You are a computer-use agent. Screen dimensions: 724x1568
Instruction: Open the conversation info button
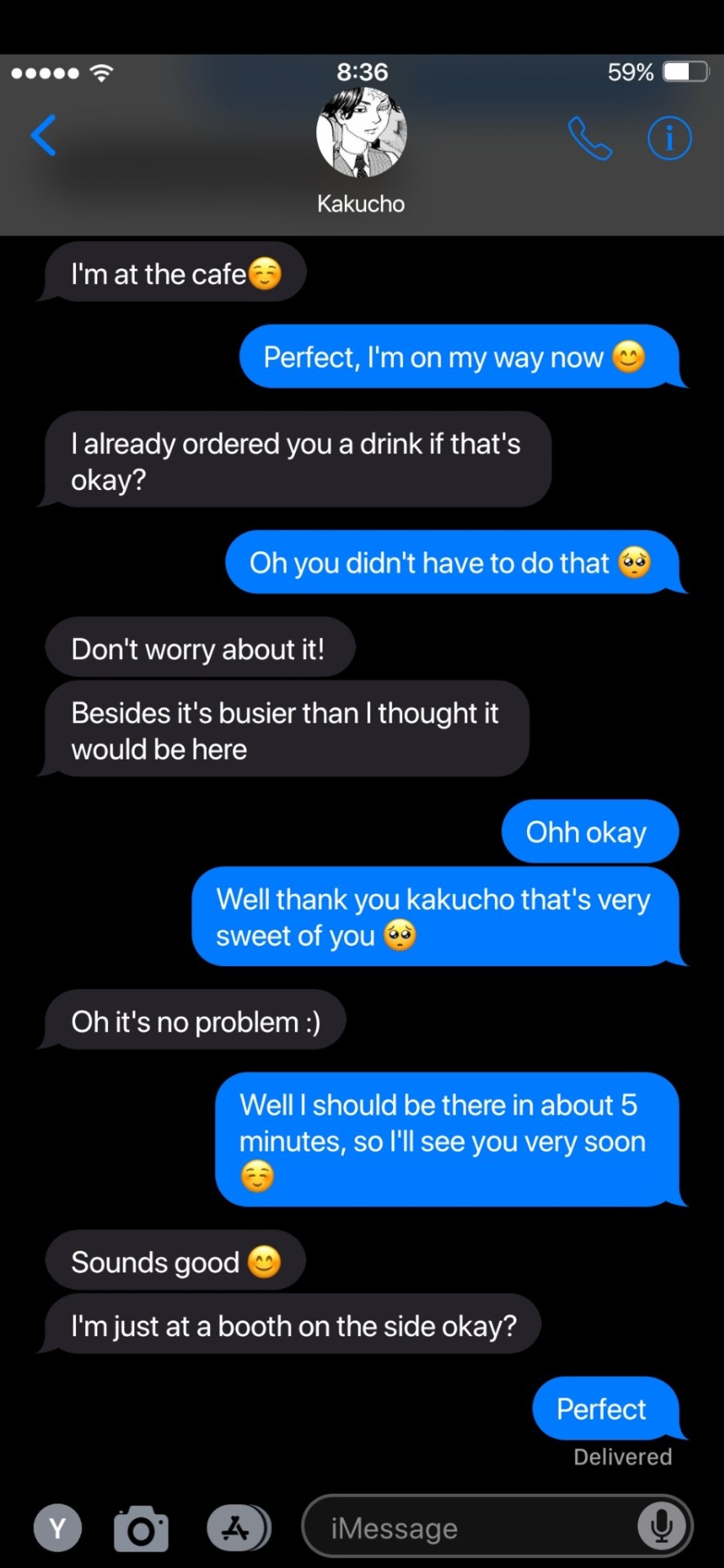tap(669, 139)
